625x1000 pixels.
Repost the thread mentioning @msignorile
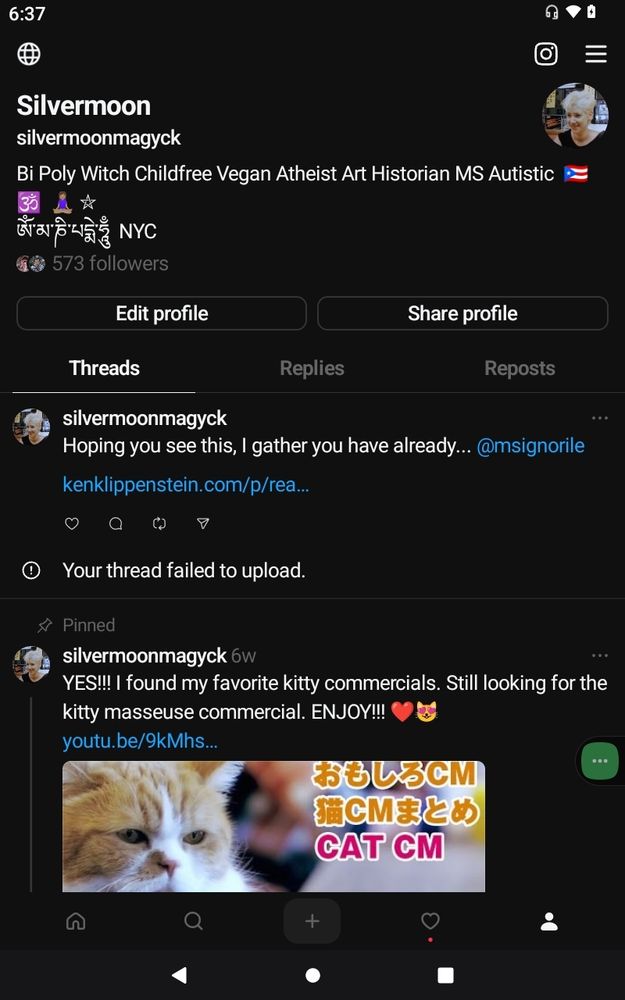click(159, 524)
